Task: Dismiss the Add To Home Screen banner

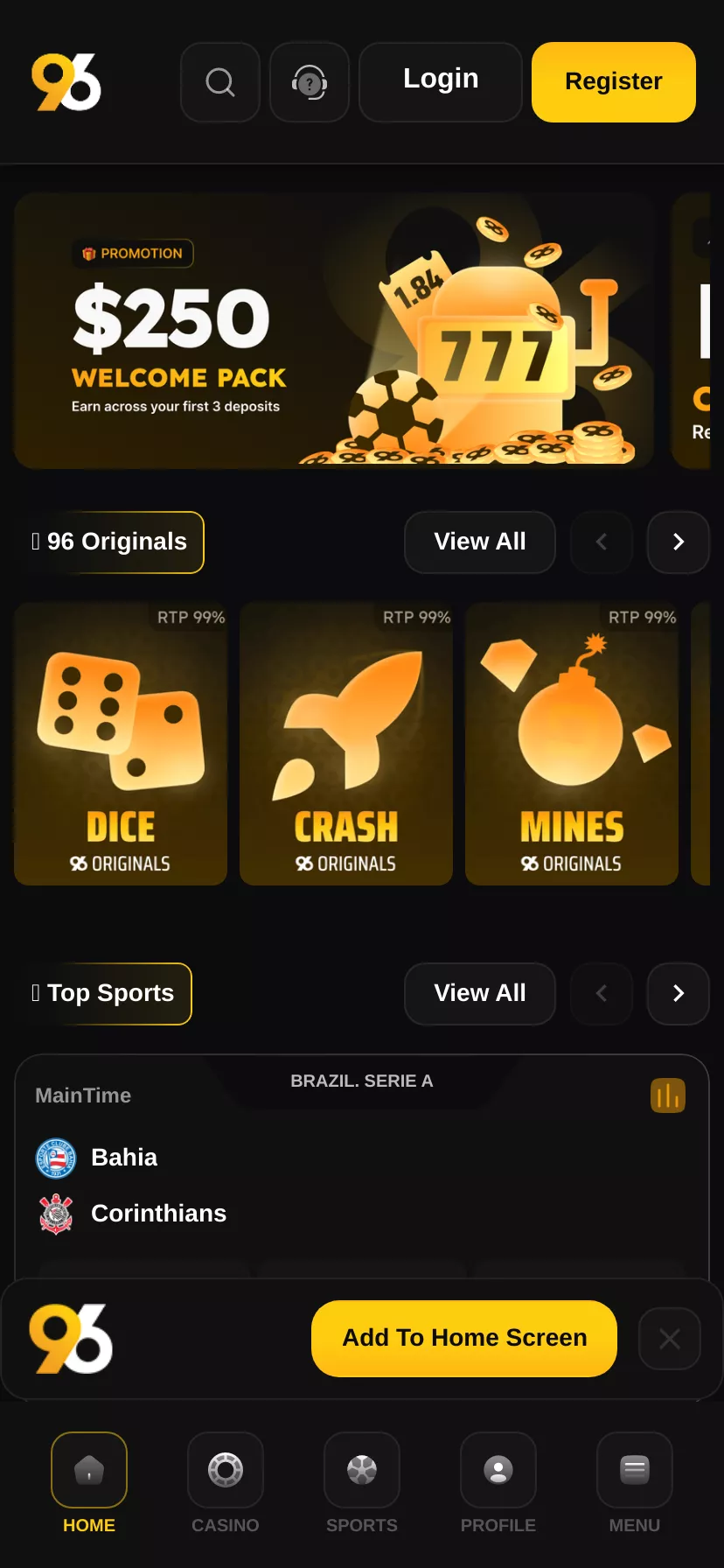Action: click(670, 1339)
